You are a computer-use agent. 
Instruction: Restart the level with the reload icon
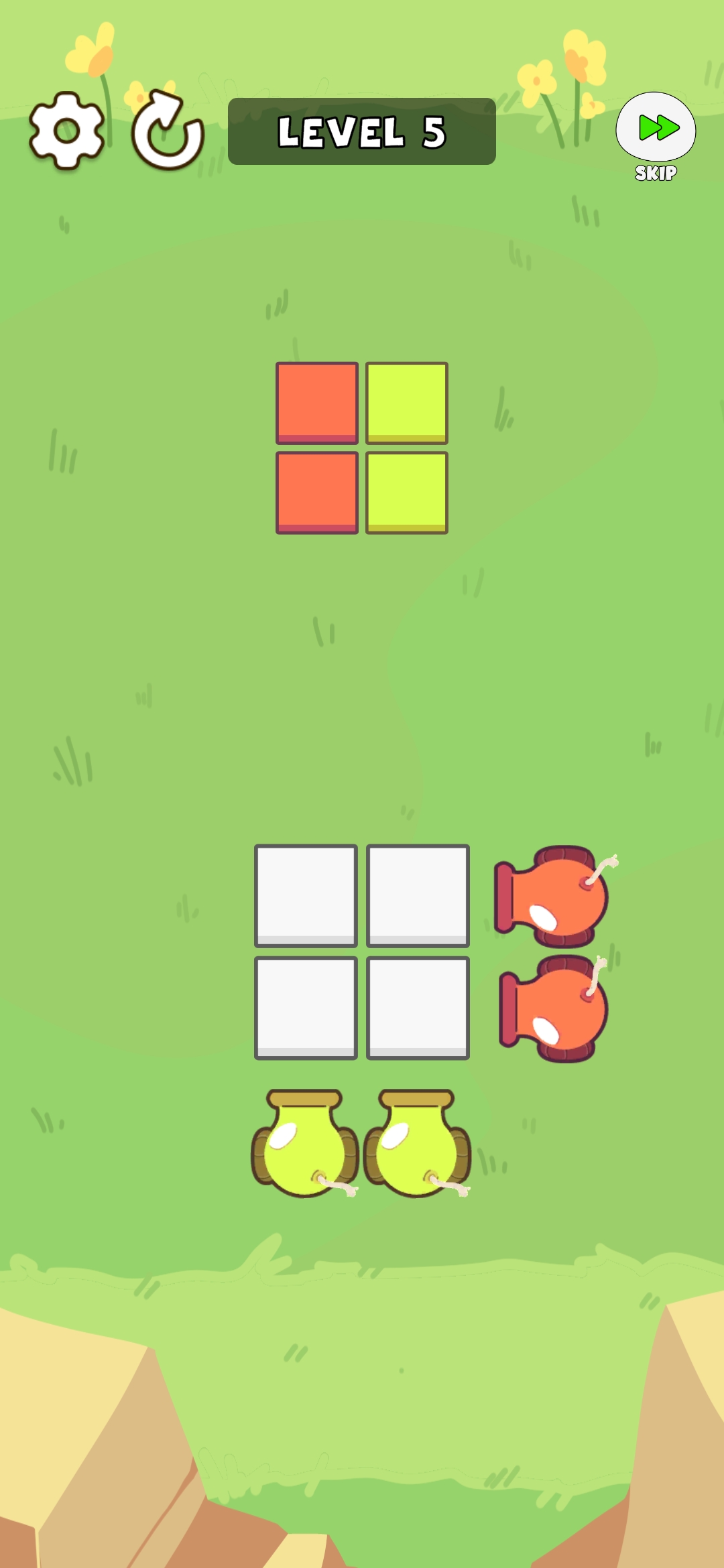point(168,131)
